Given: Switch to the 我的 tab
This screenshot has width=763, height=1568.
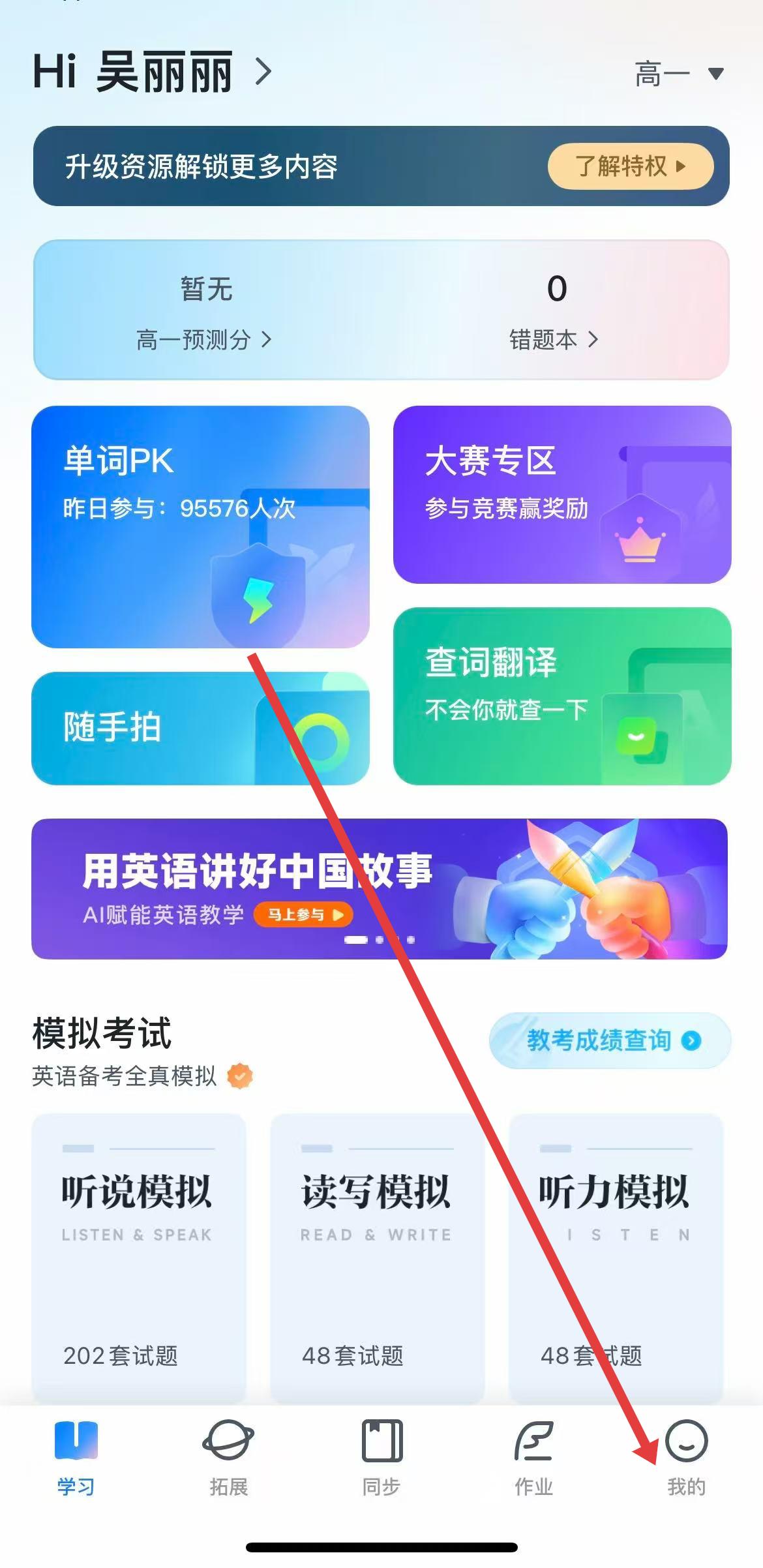Looking at the screenshot, I should 686,1458.
